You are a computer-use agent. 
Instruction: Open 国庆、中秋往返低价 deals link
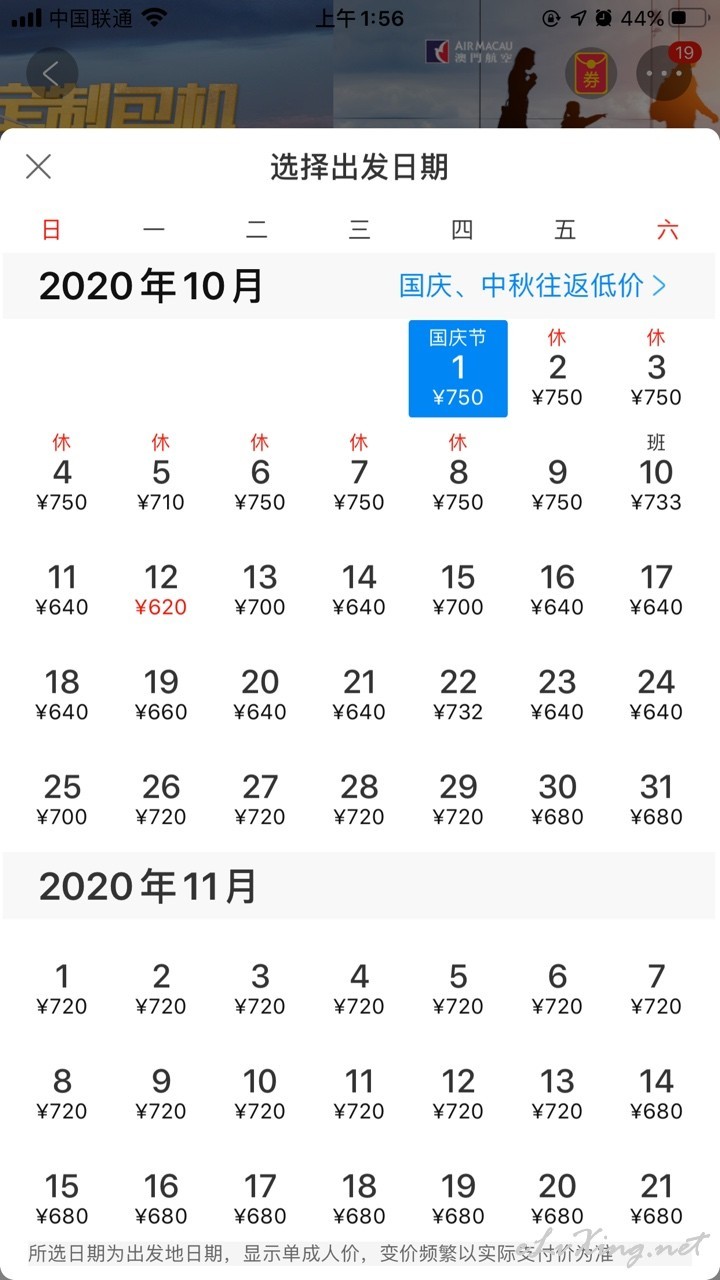[532, 285]
